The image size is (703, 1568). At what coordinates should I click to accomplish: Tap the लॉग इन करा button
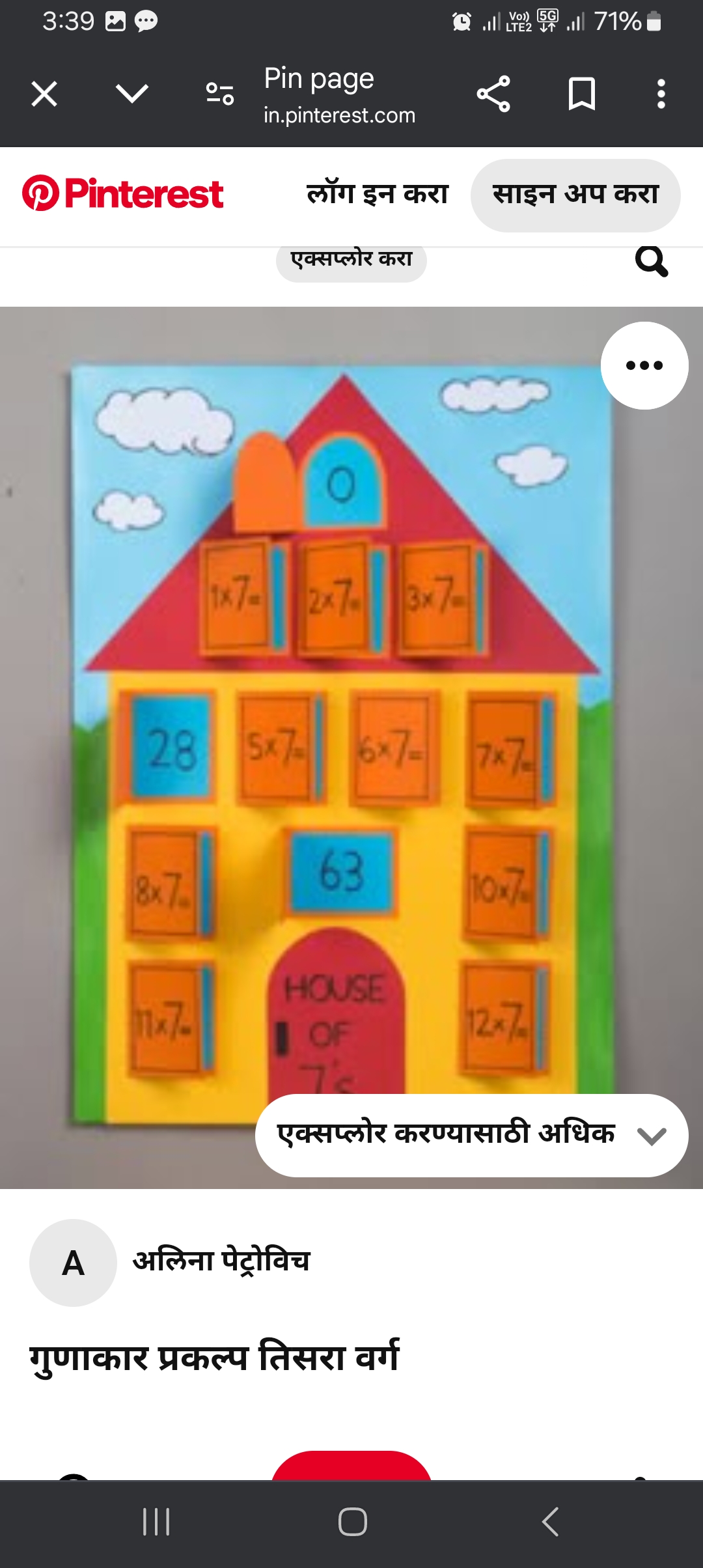378,194
